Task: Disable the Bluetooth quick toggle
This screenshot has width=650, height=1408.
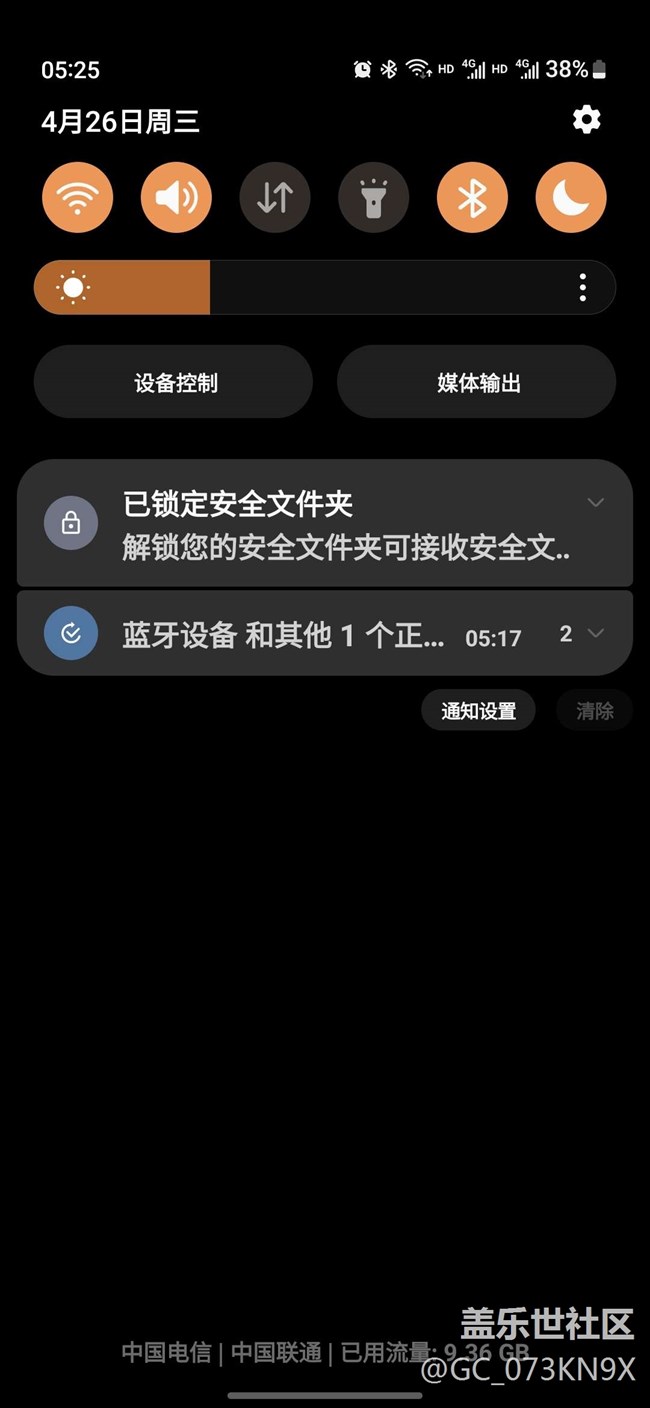Action: point(472,197)
